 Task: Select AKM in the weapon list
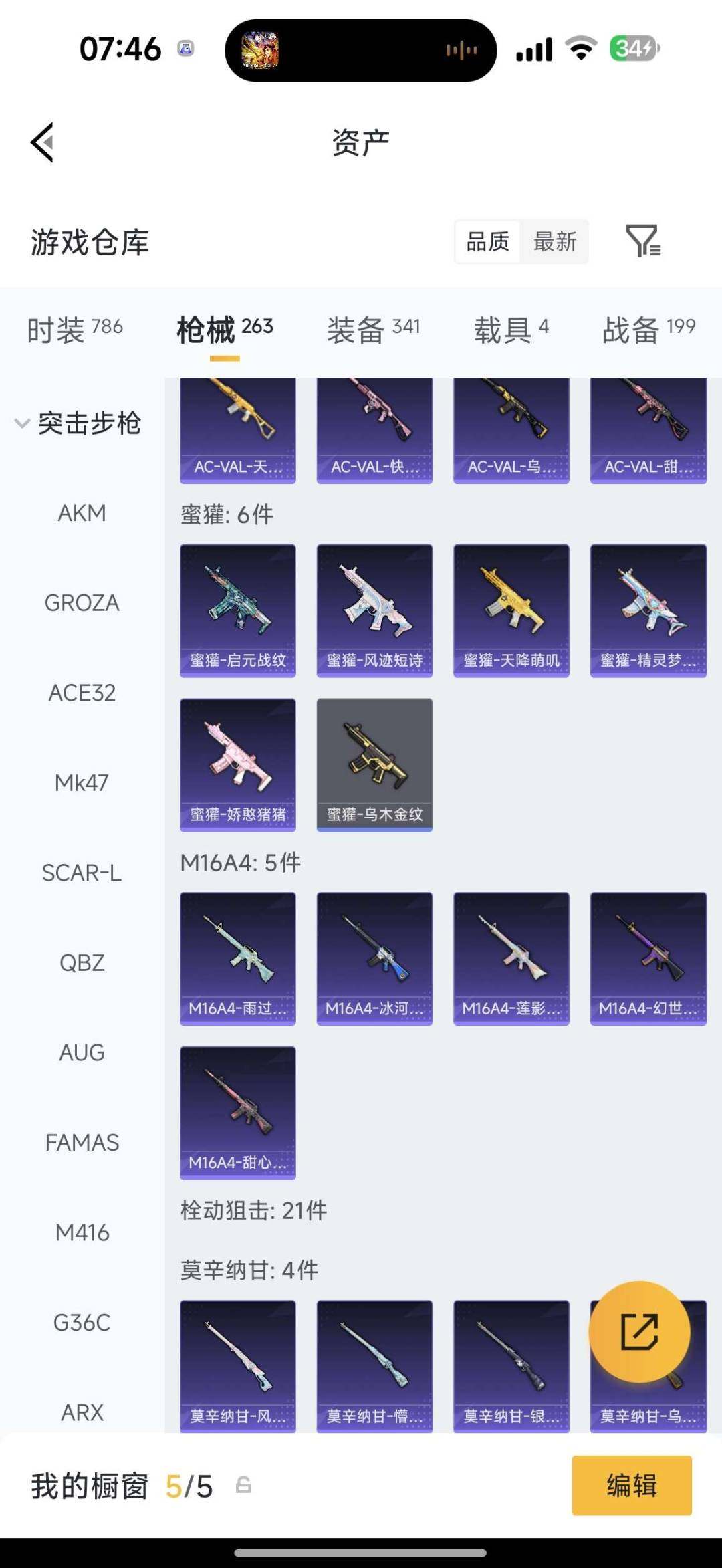click(82, 513)
